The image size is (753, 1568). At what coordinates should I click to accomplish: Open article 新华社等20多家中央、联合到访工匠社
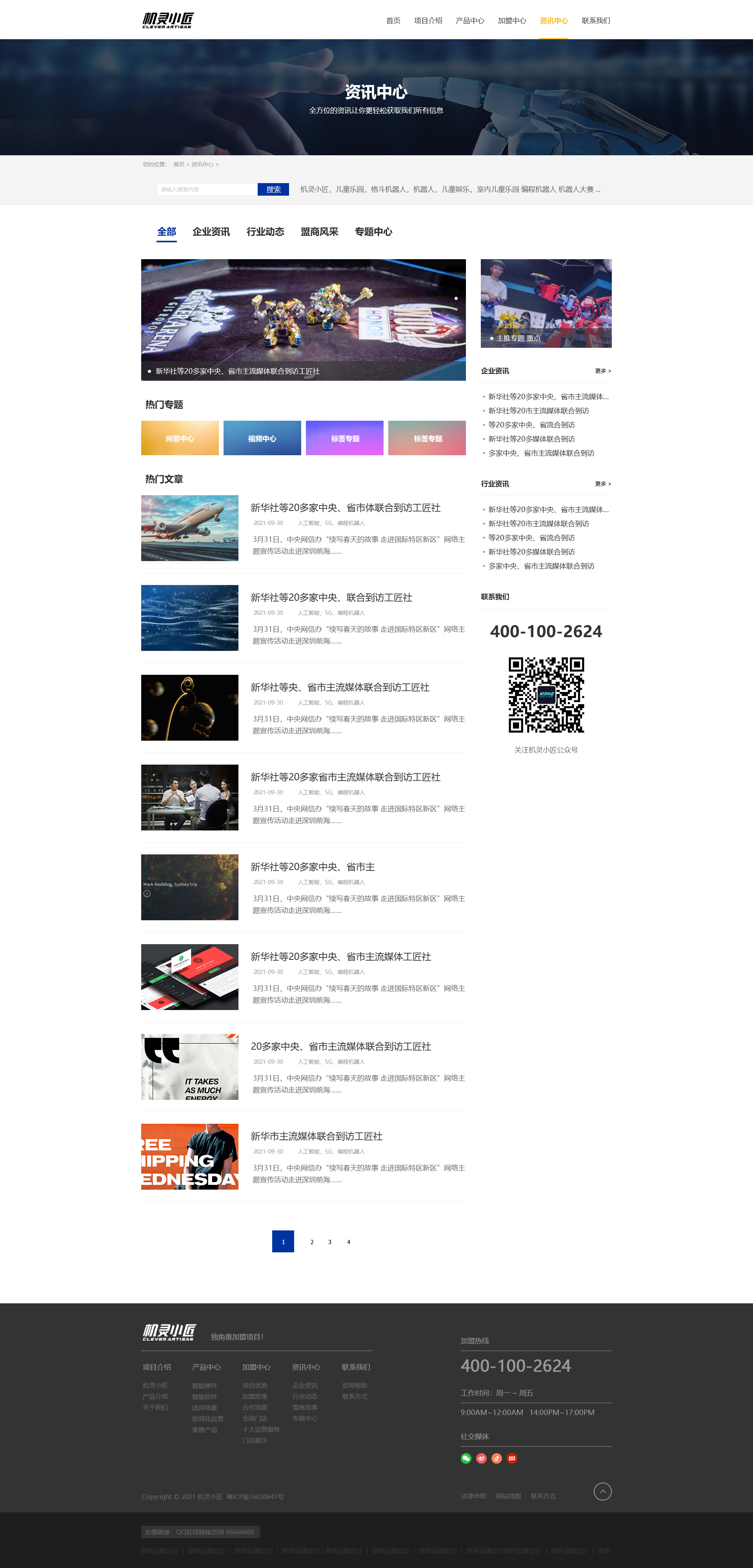coord(331,598)
